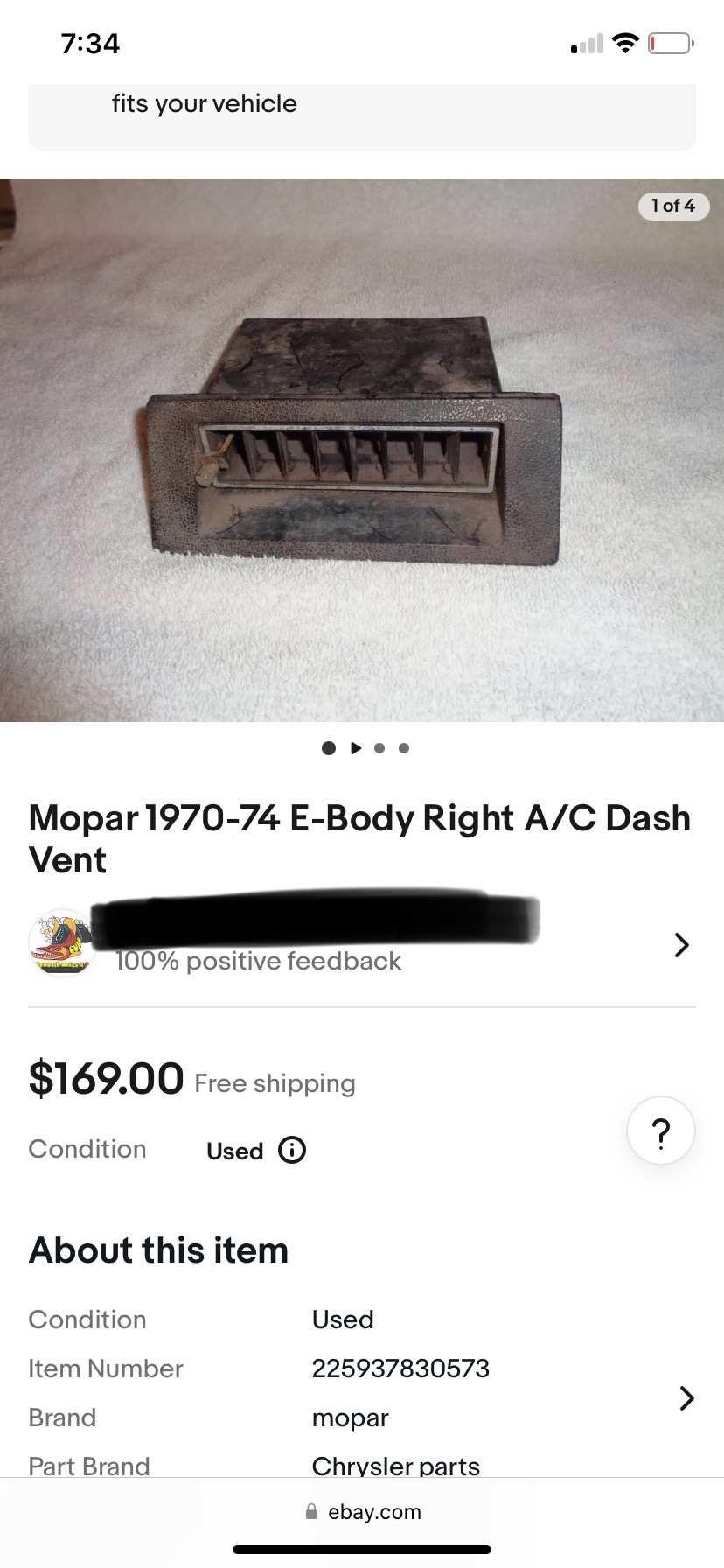Screen dimensions: 724x1568
Task: Jump to video in photo indicator
Action: coord(356,748)
